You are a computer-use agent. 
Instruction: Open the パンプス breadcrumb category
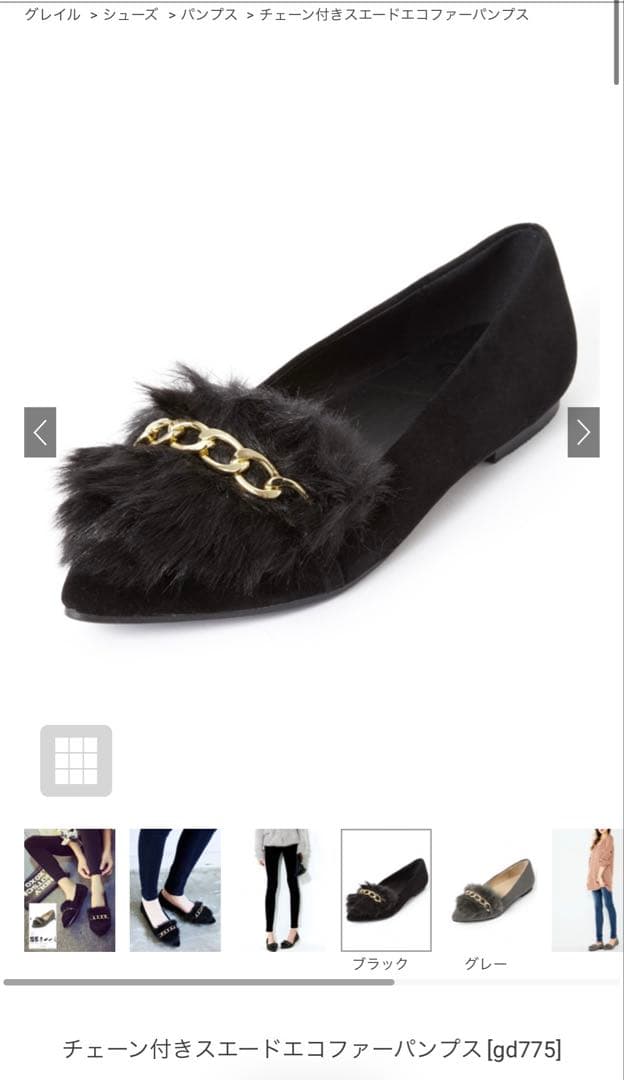point(209,14)
